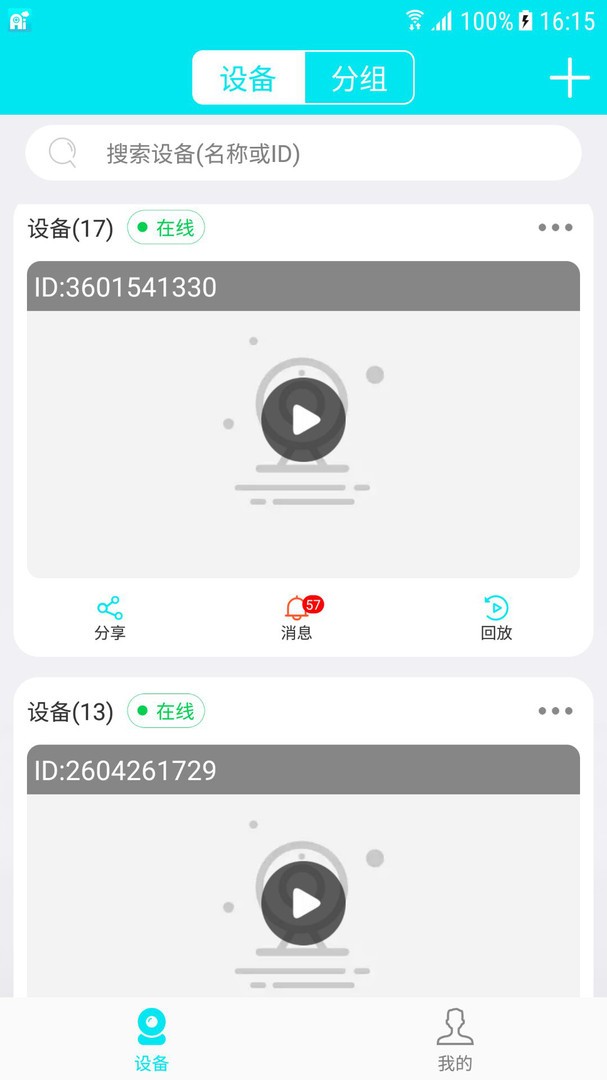Open 消息 with 57 notifications
Image resolution: width=607 pixels, height=1080 pixels.
click(297, 617)
